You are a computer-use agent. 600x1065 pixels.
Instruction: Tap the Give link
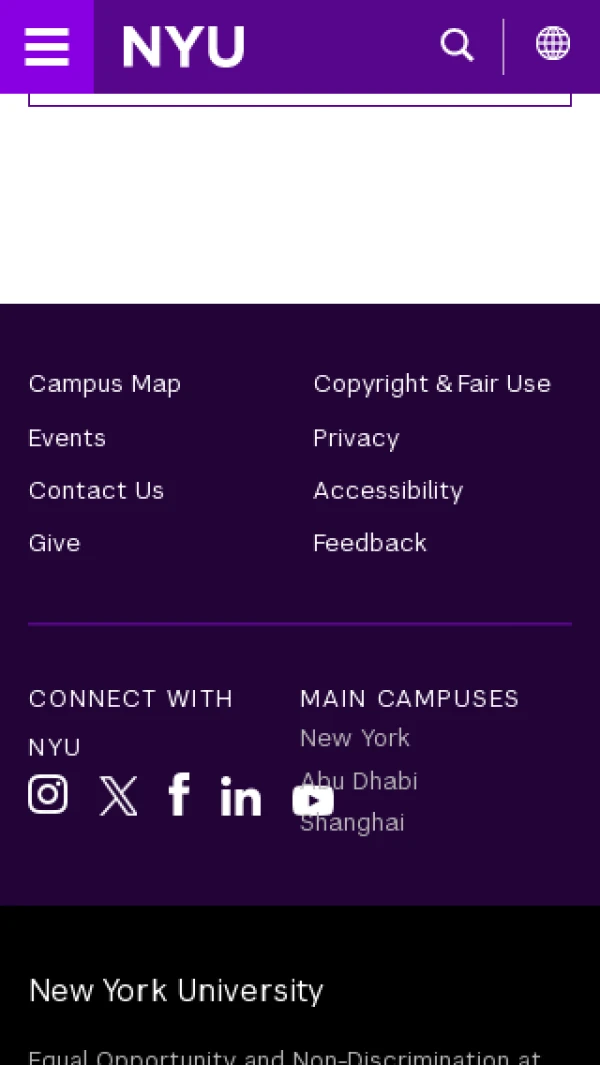point(54,543)
